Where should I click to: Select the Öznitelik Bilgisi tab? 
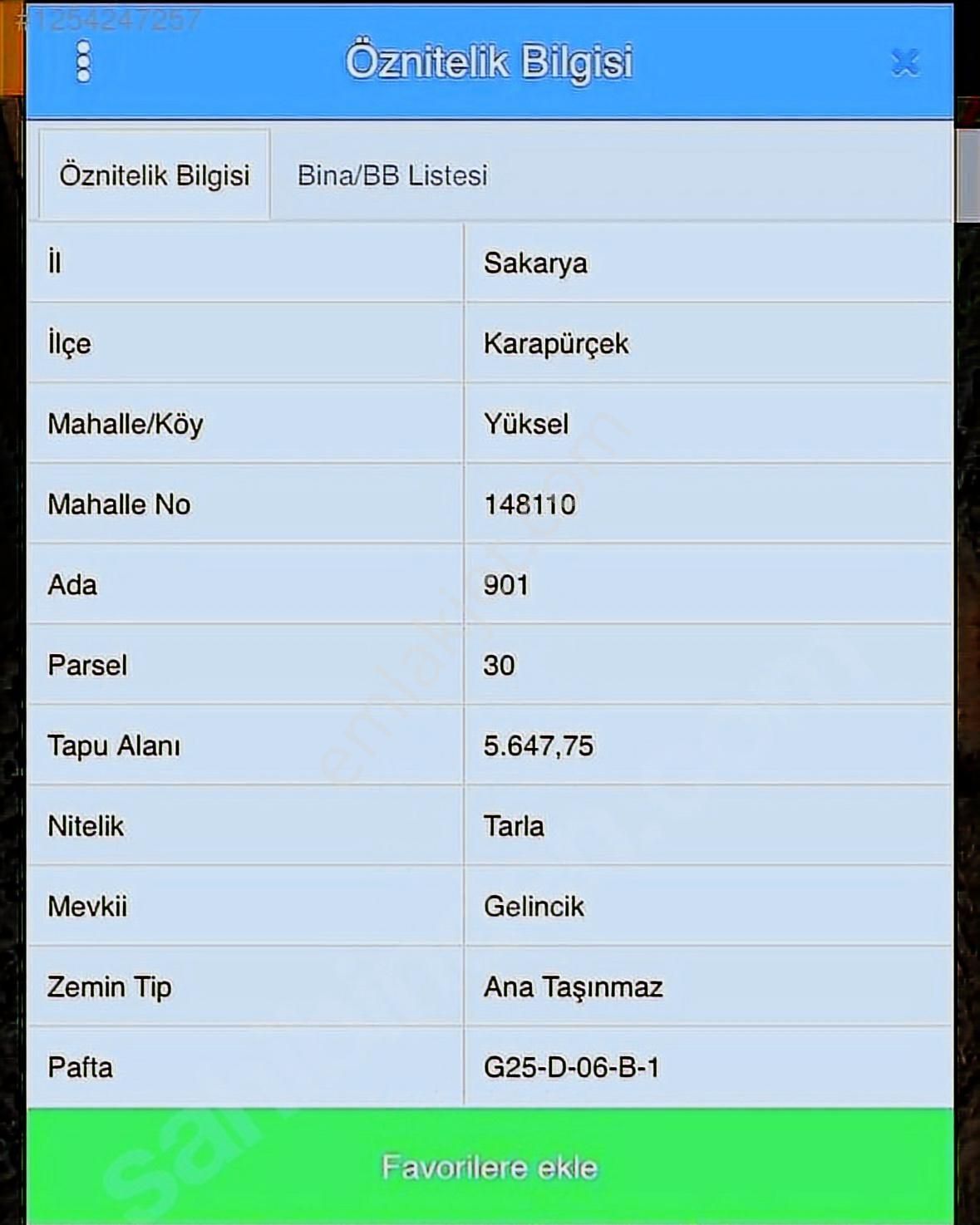(153, 175)
